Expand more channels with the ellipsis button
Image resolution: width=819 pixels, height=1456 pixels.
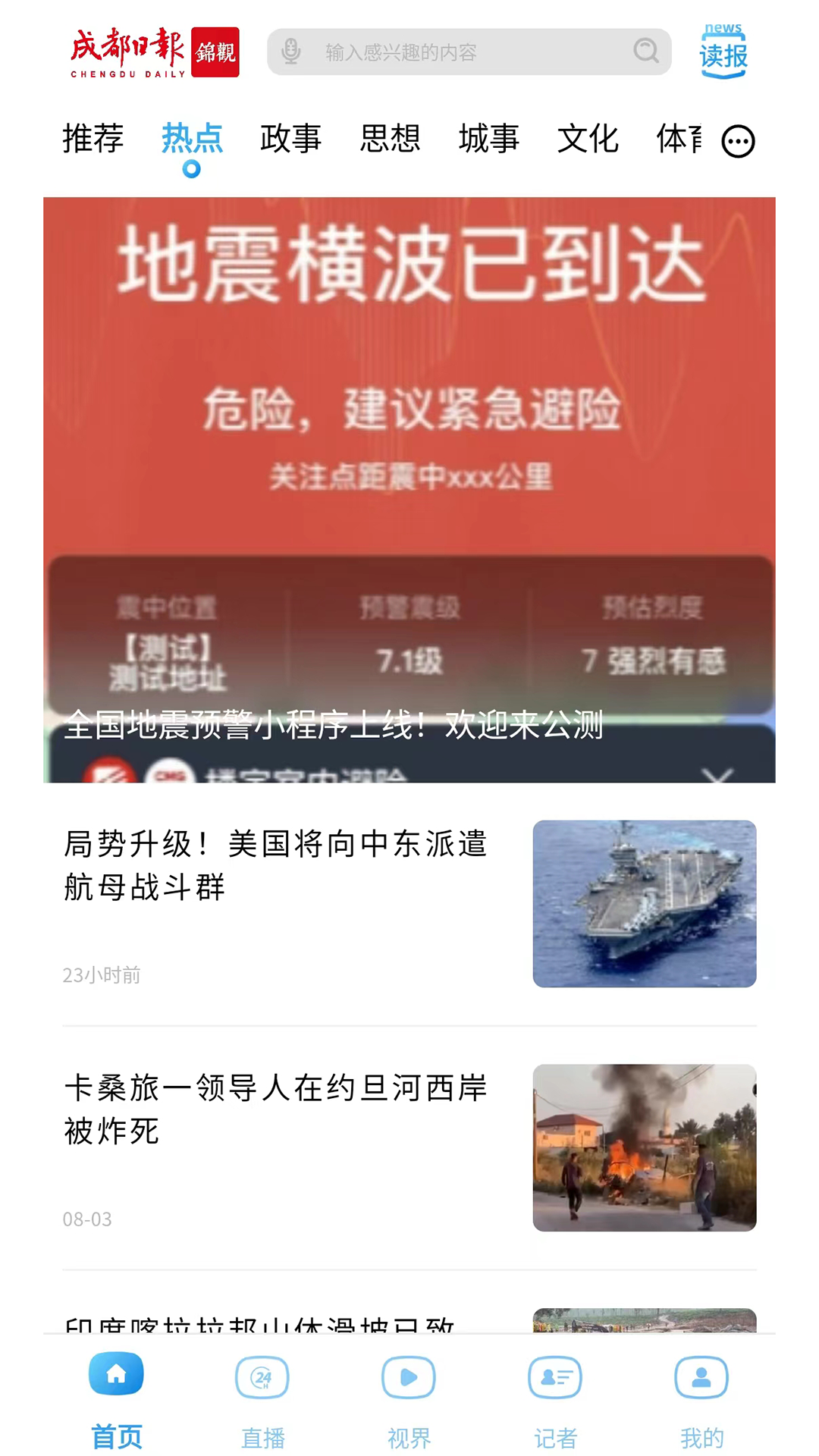point(738,141)
